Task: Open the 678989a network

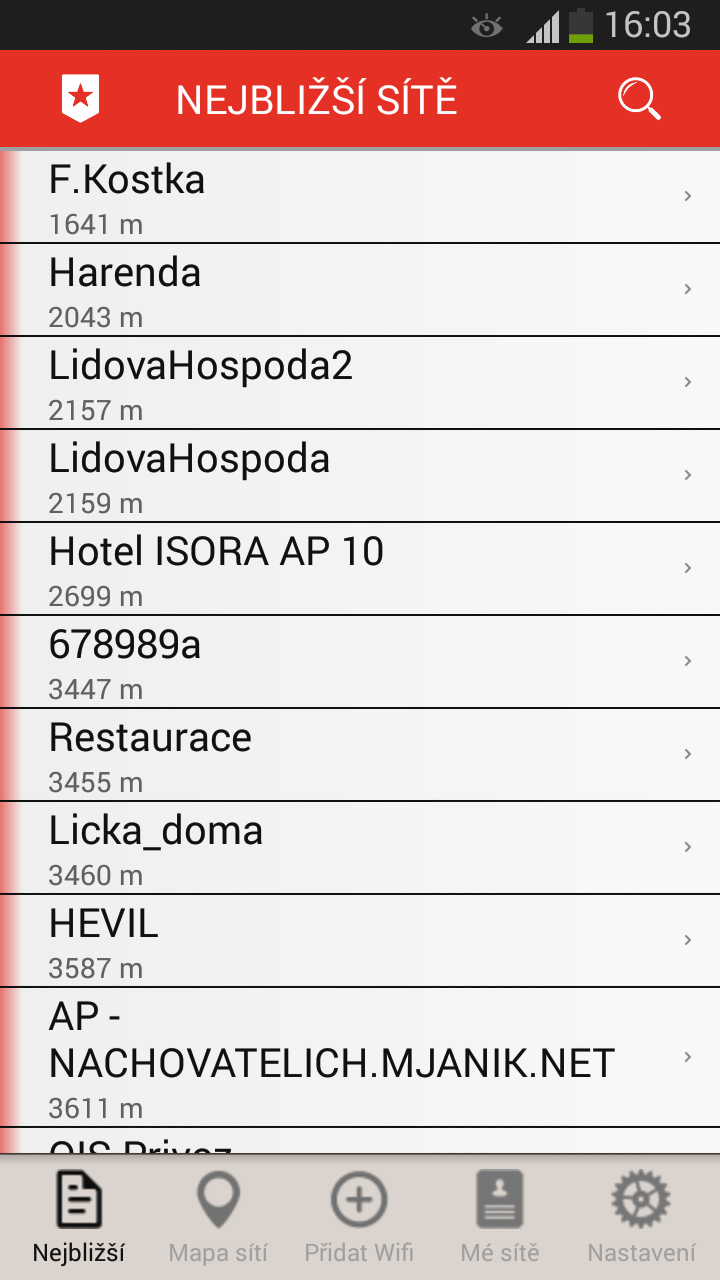Action: tap(360, 662)
